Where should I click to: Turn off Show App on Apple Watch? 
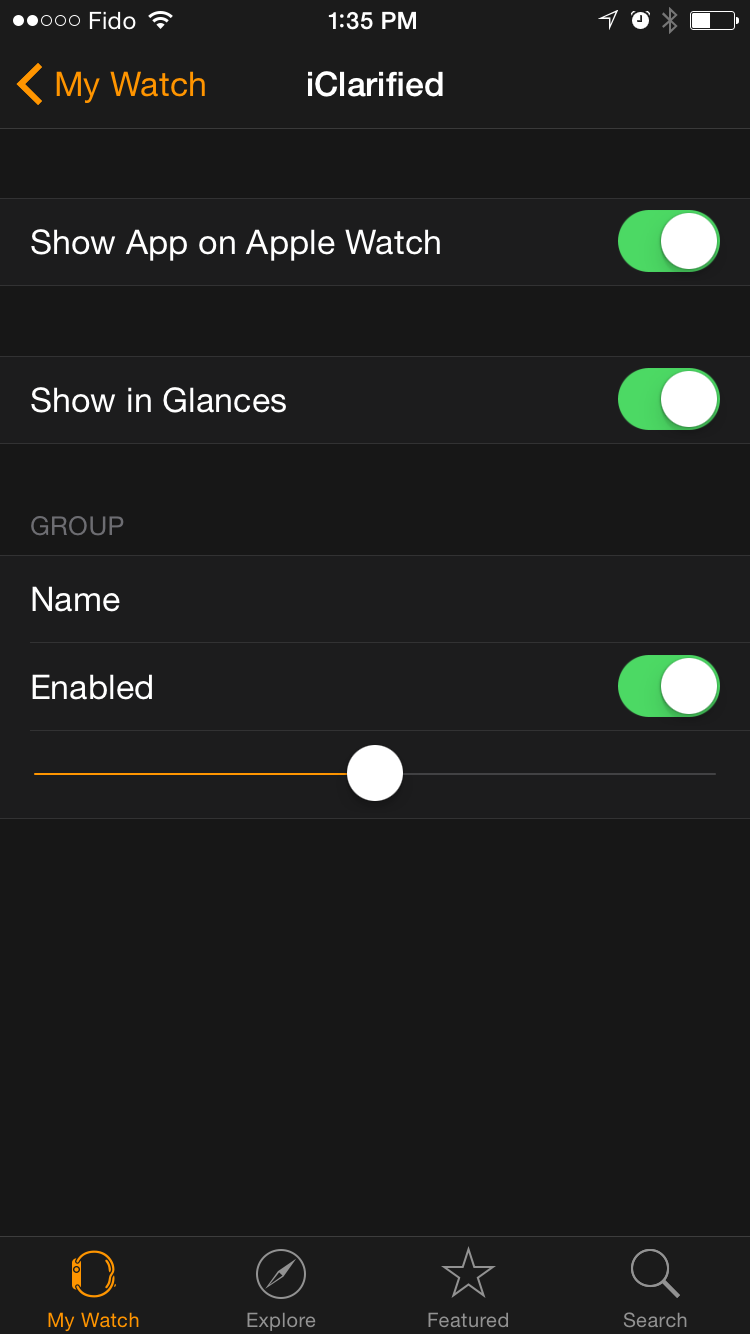click(668, 242)
